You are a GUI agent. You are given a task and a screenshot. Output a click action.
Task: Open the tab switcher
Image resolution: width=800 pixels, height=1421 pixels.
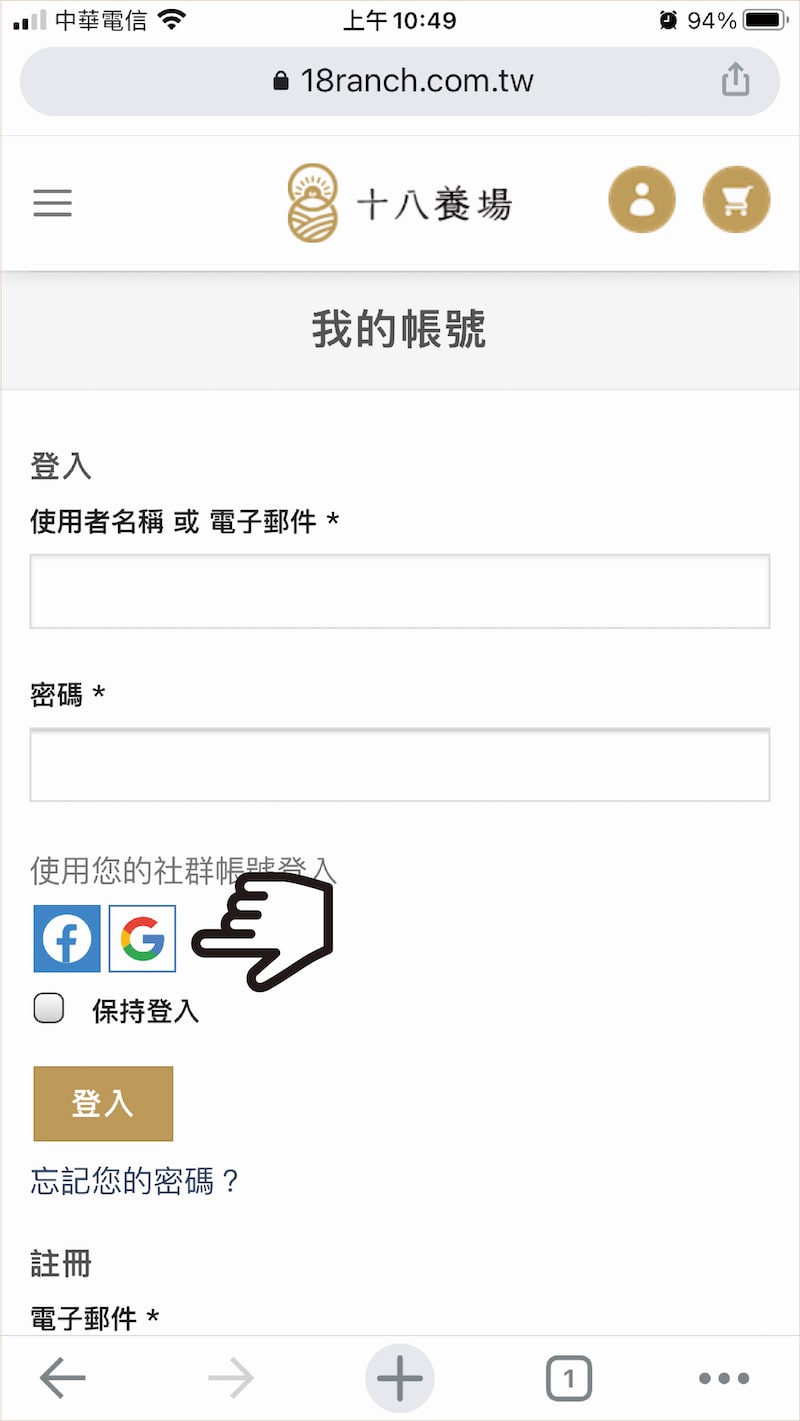click(x=569, y=1379)
